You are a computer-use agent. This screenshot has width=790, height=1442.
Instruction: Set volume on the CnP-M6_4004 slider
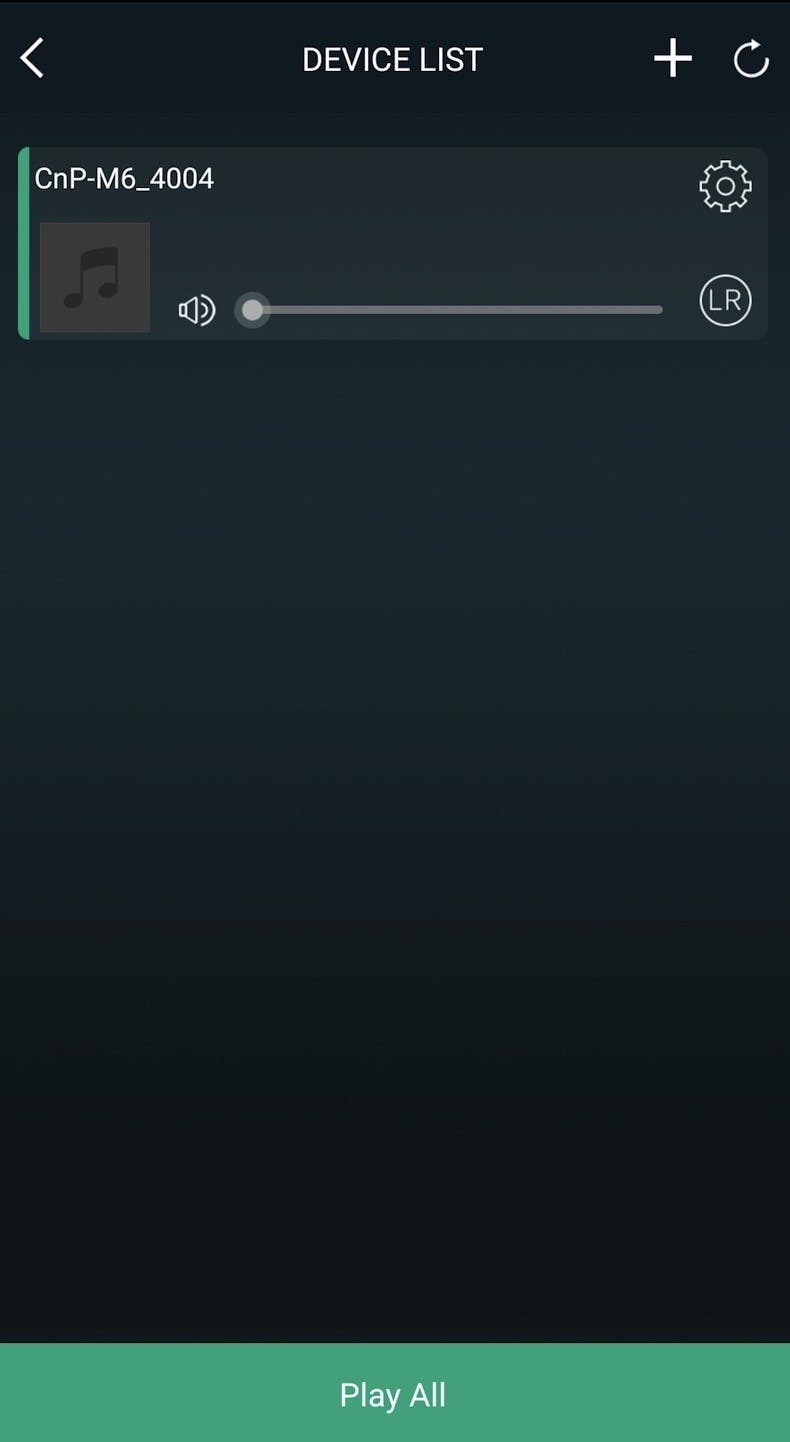pyautogui.click(x=450, y=310)
